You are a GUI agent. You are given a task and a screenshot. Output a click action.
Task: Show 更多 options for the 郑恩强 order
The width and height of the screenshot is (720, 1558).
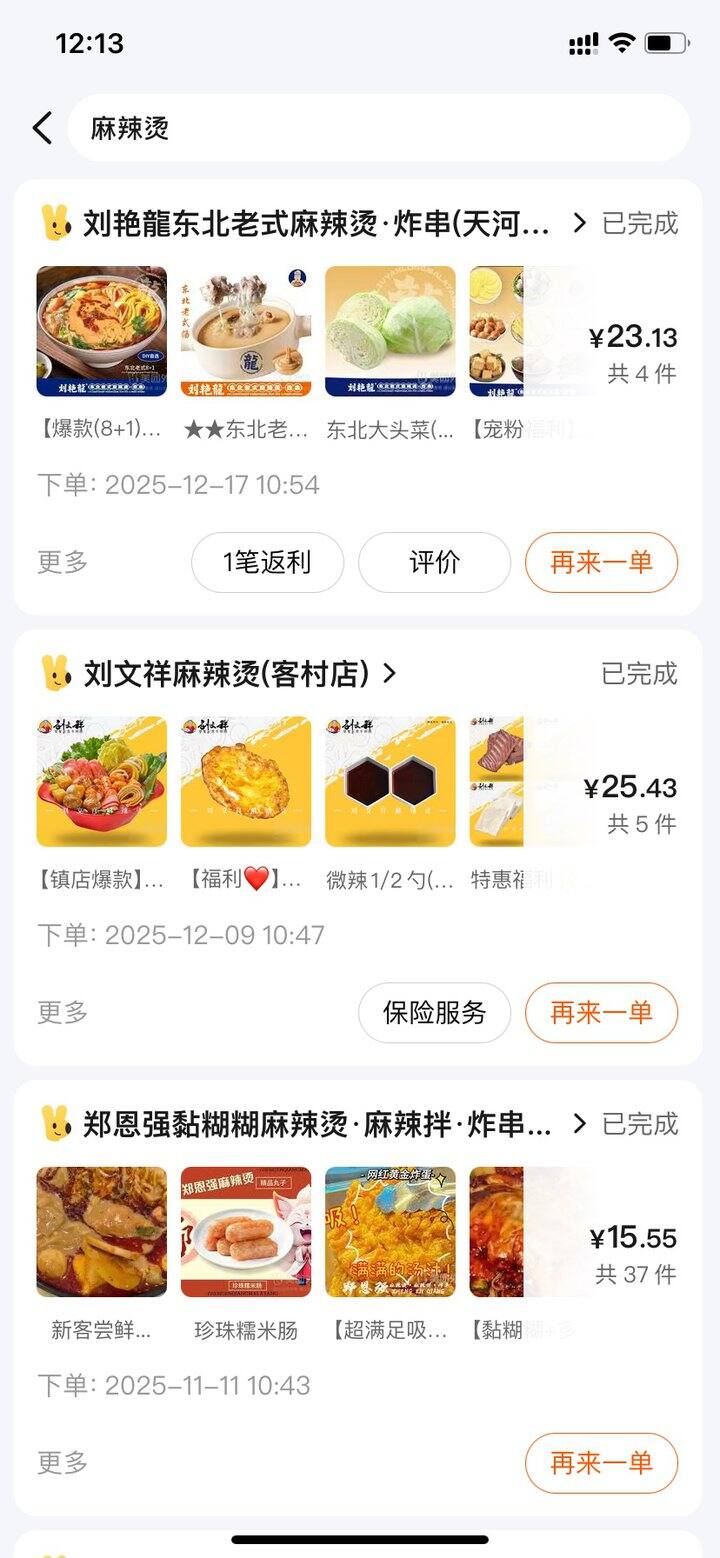(63, 1462)
